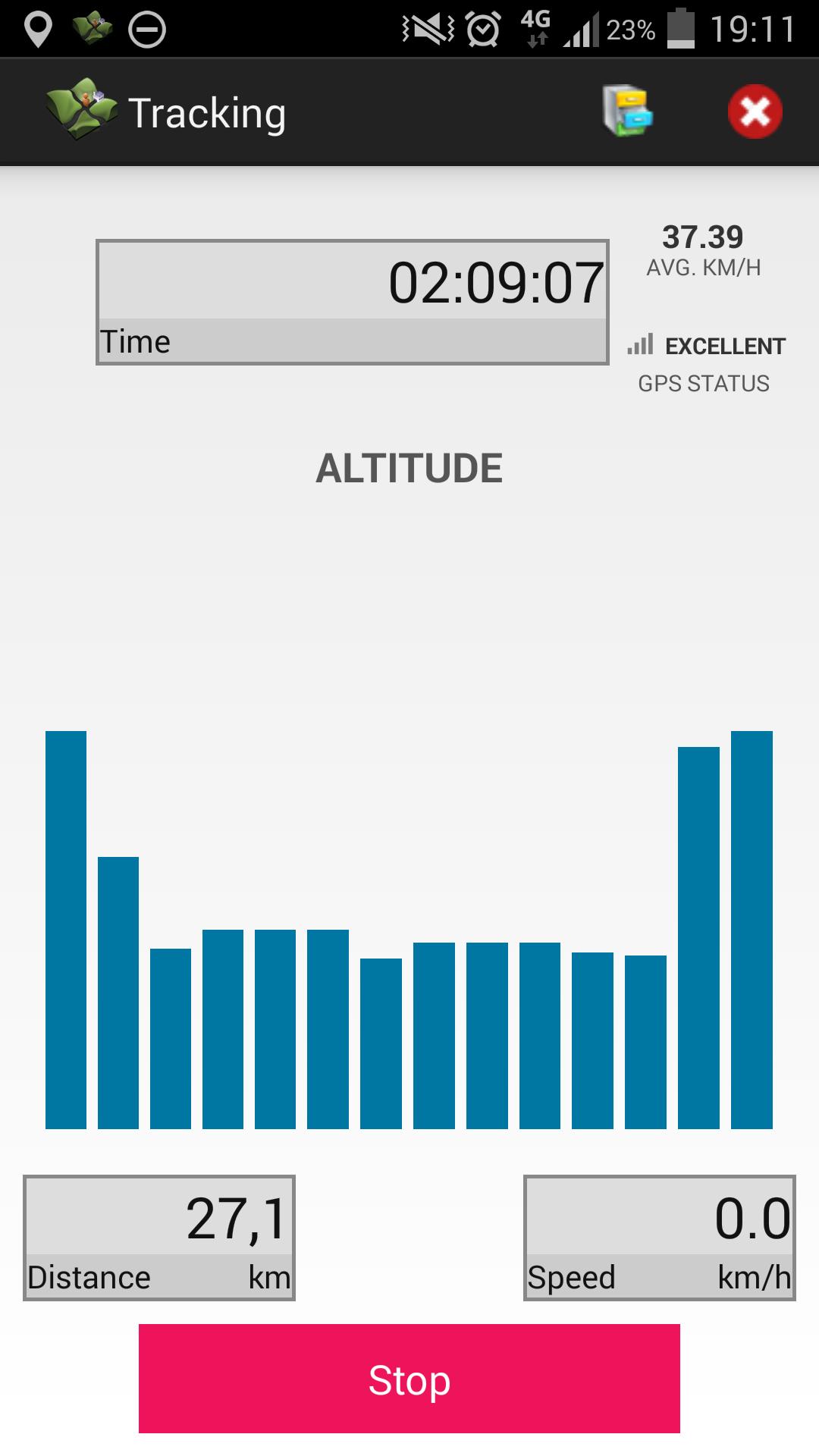
Task: Tap the 37.39 average speed value
Action: click(x=703, y=235)
